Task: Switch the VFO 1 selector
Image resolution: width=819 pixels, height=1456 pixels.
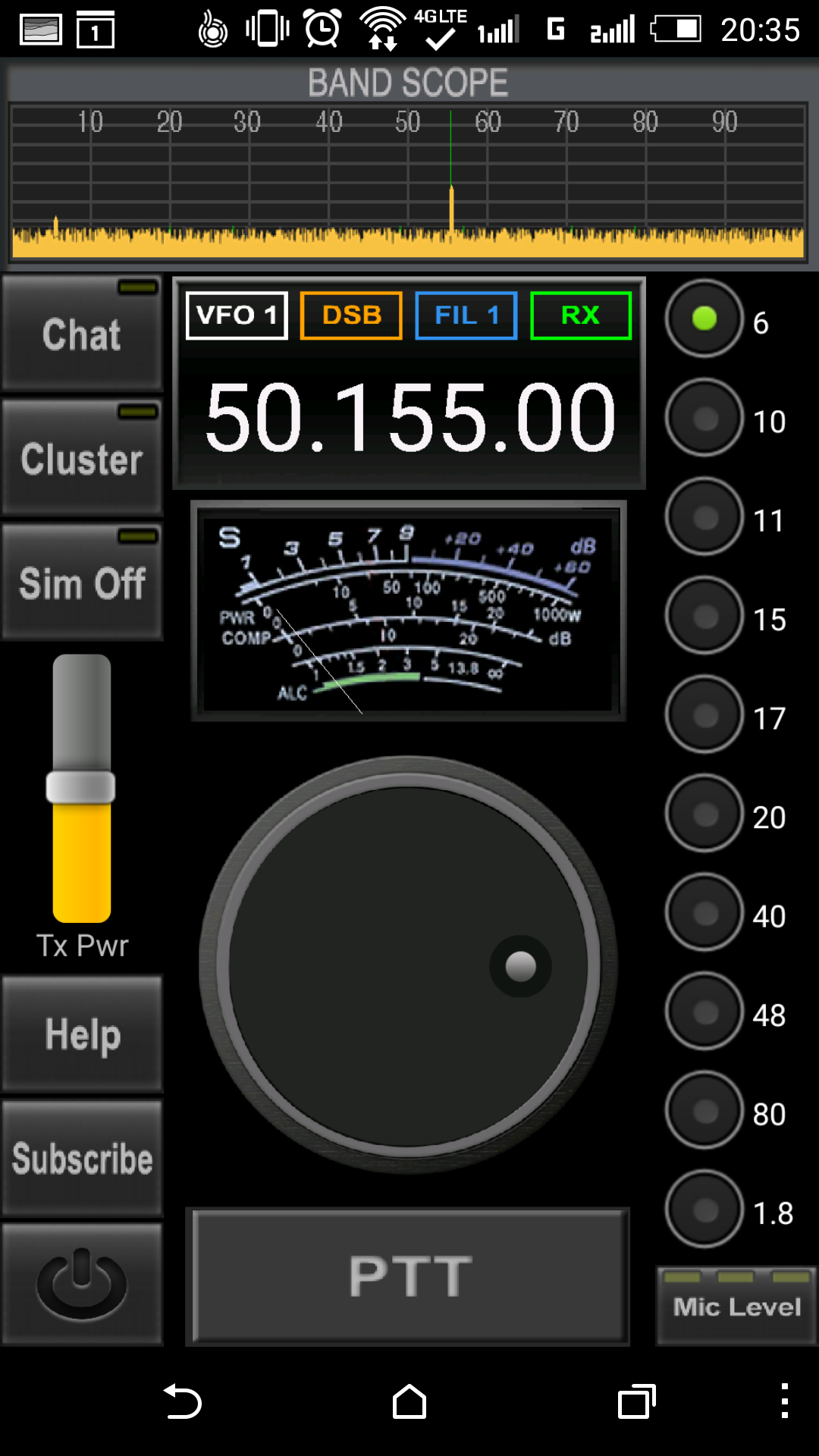Action: (x=237, y=315)
